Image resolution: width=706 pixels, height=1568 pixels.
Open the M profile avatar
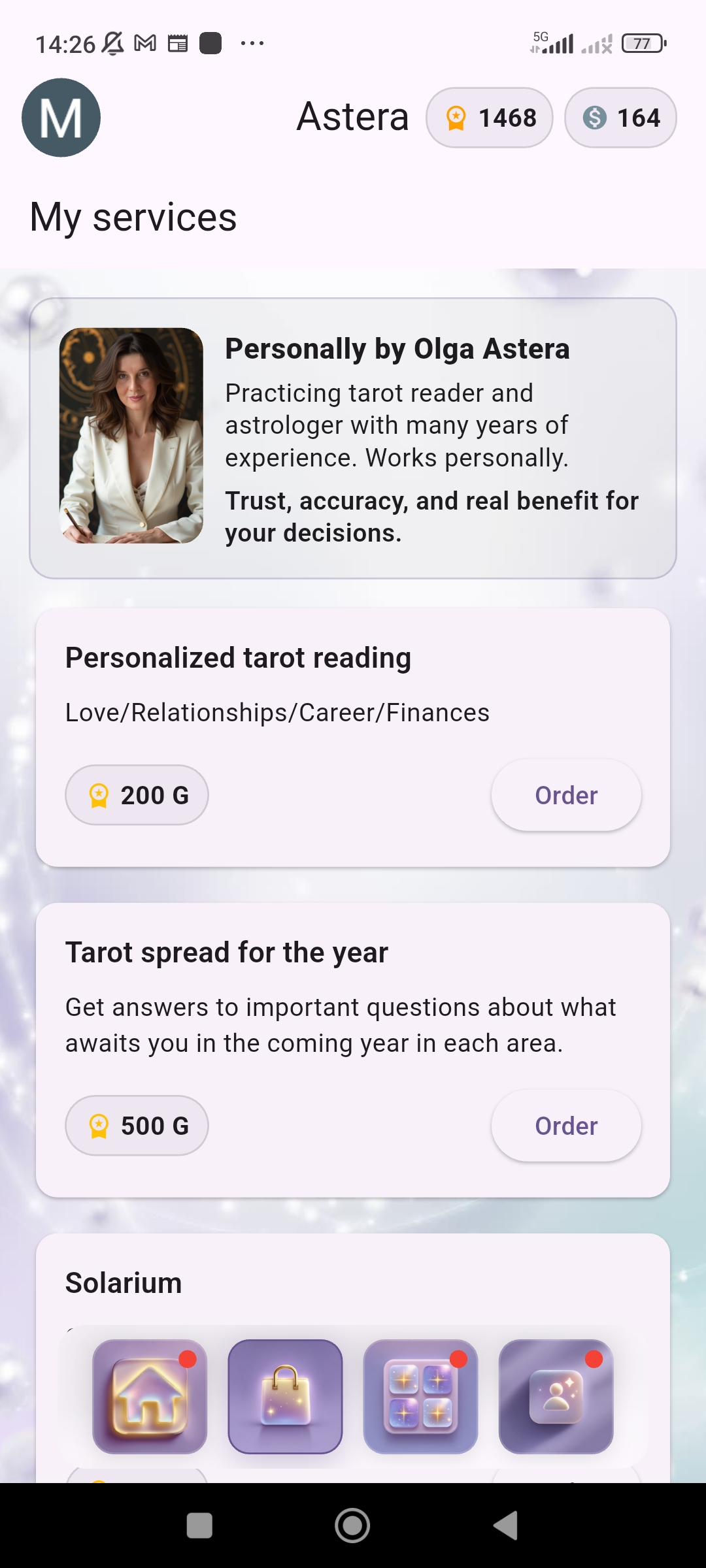(61, 118)
